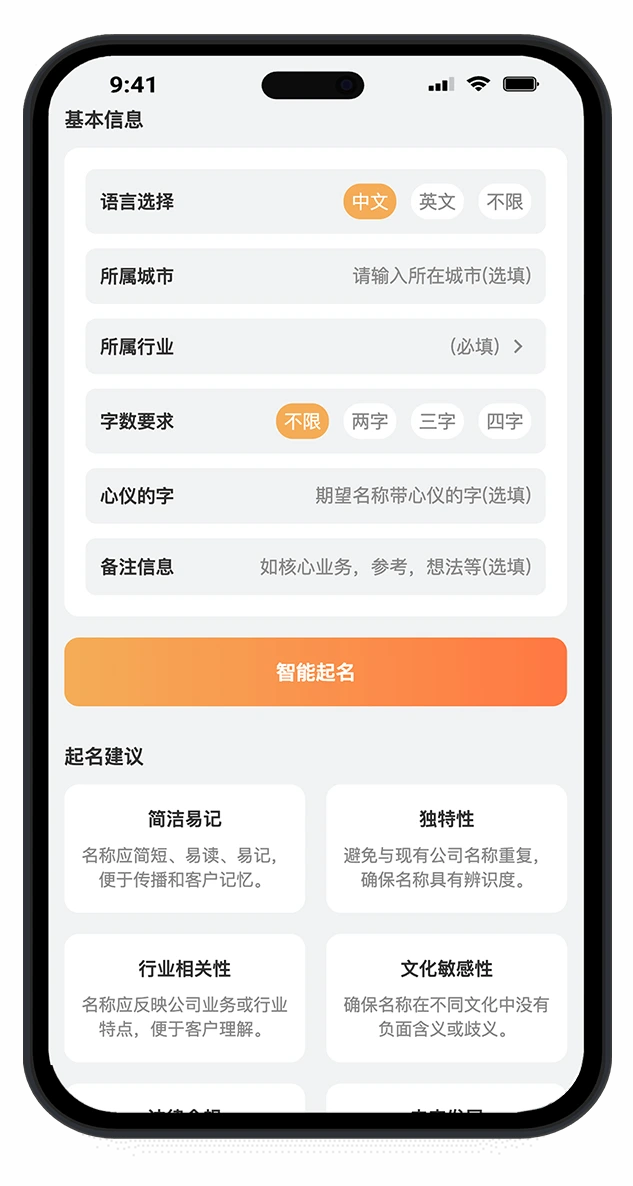The image size is (633, 1186).
Task: Choose 两字 name length
Action: tap(369, 422)
